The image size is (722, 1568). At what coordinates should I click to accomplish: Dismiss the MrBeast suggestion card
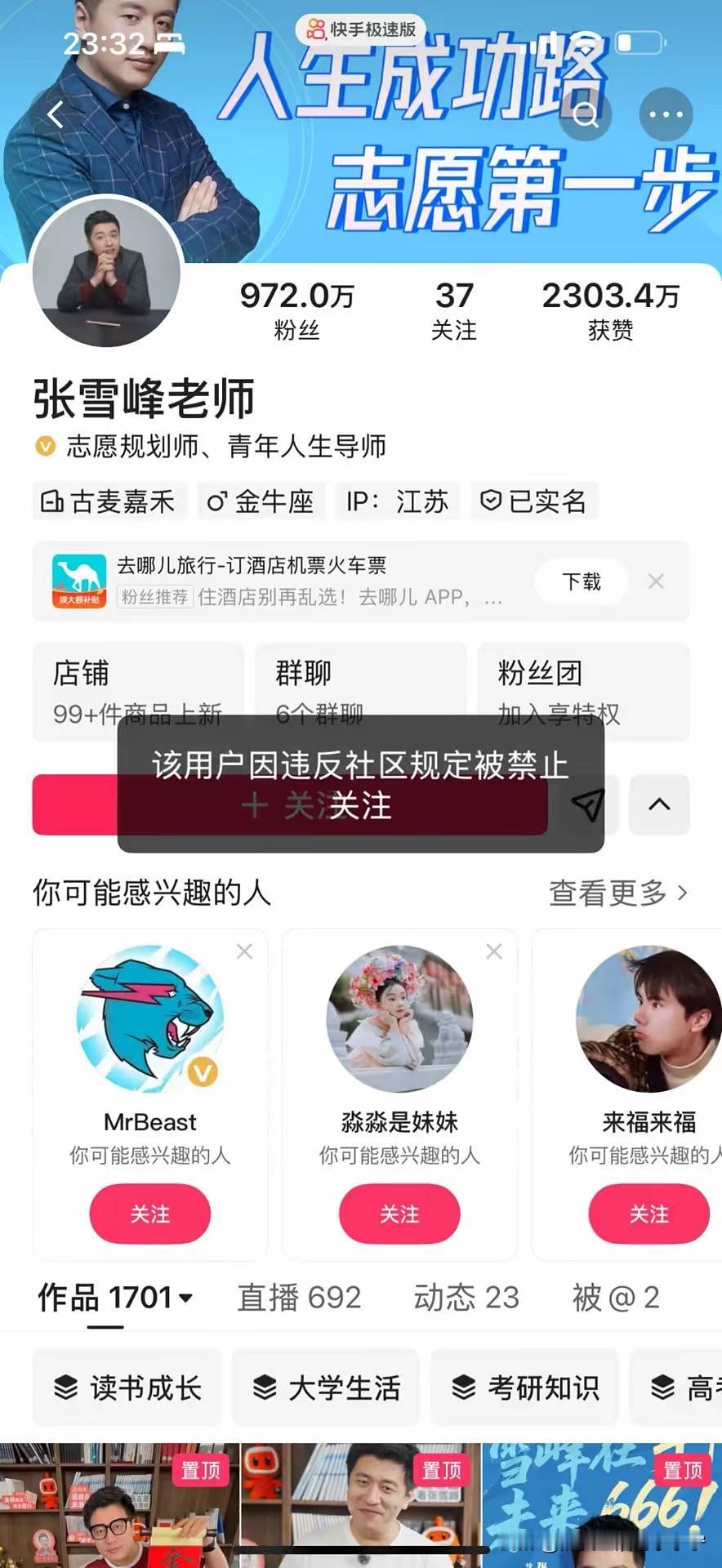243,951
